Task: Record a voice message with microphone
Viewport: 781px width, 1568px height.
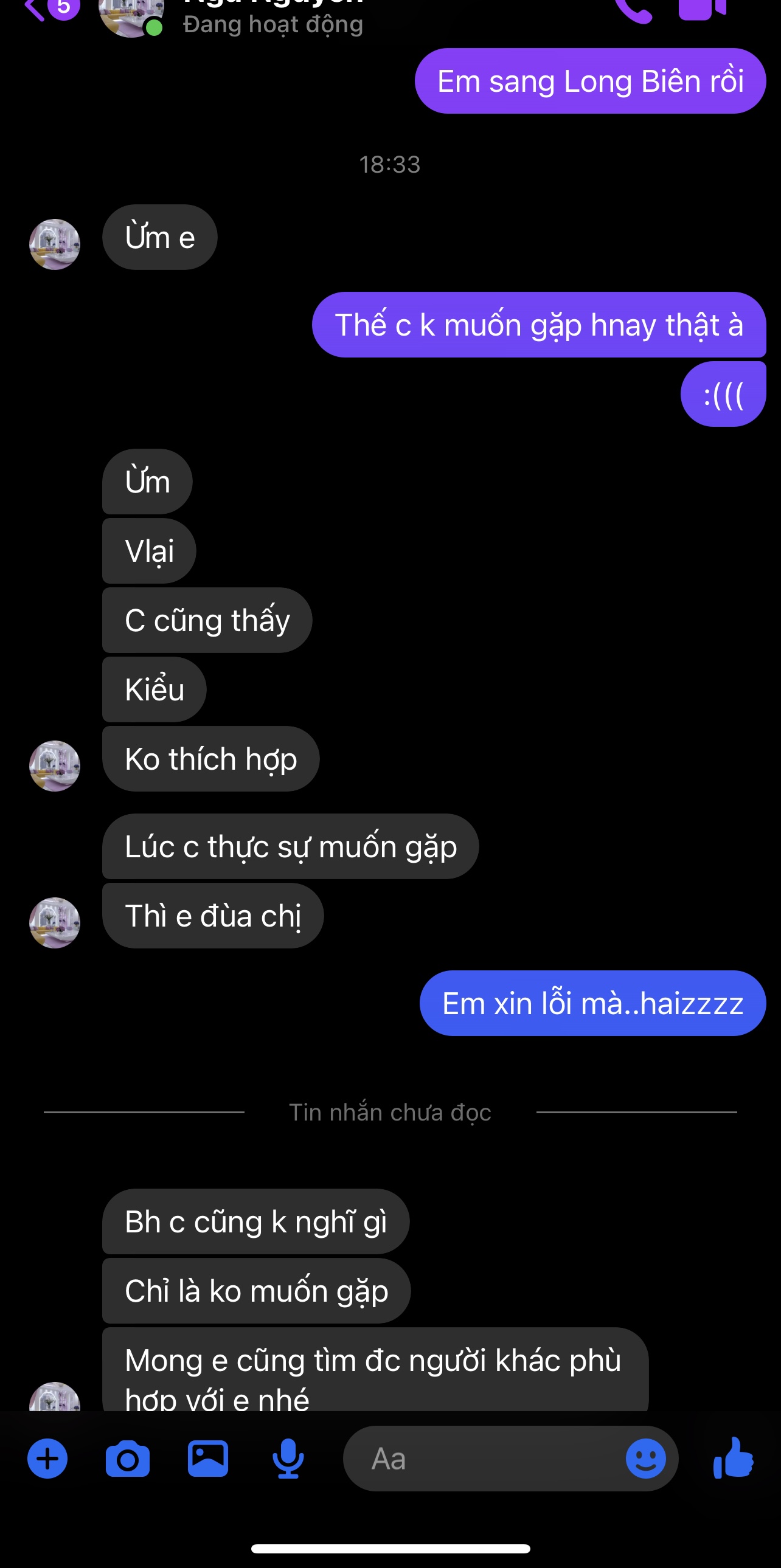Action: pyautogui.click(x=288, y=1459)
